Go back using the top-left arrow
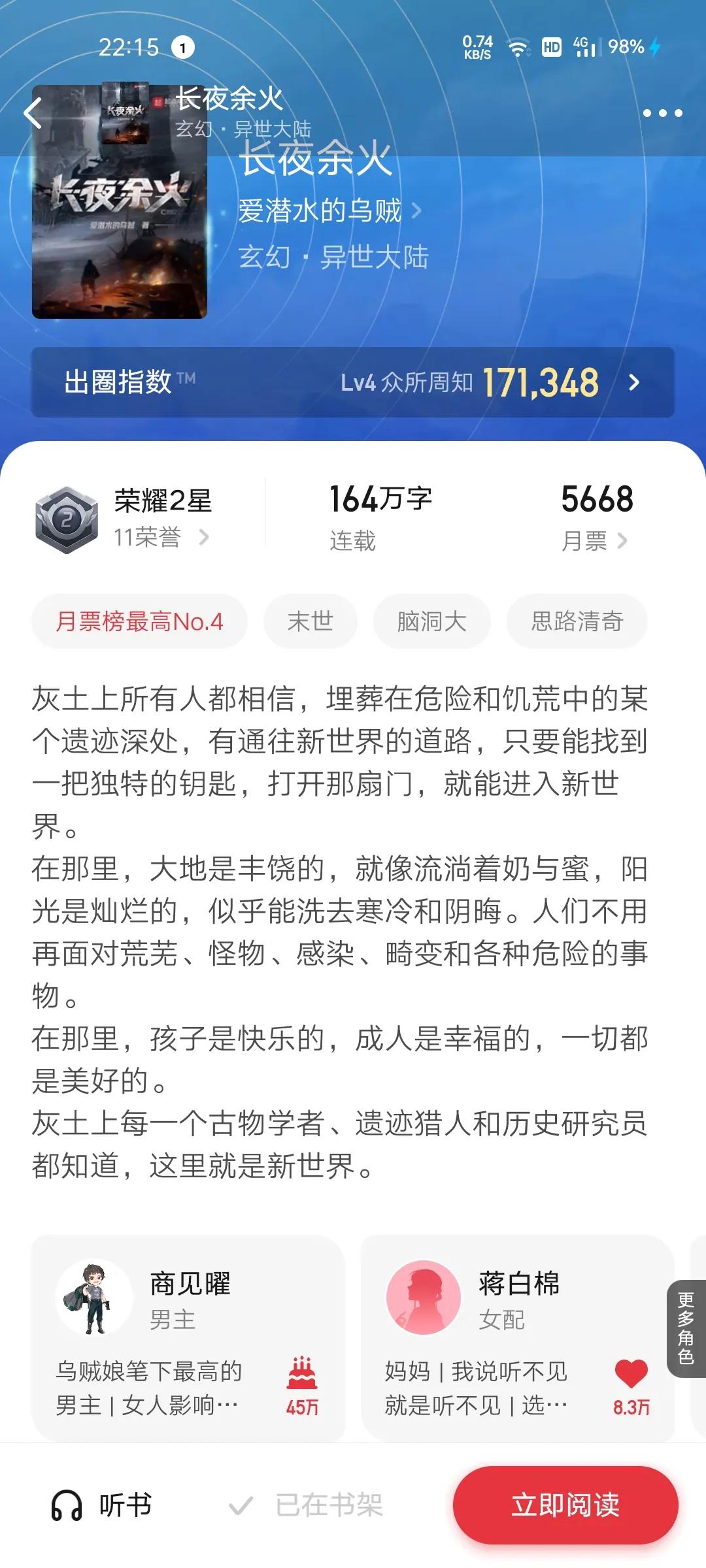 (33, 113)
